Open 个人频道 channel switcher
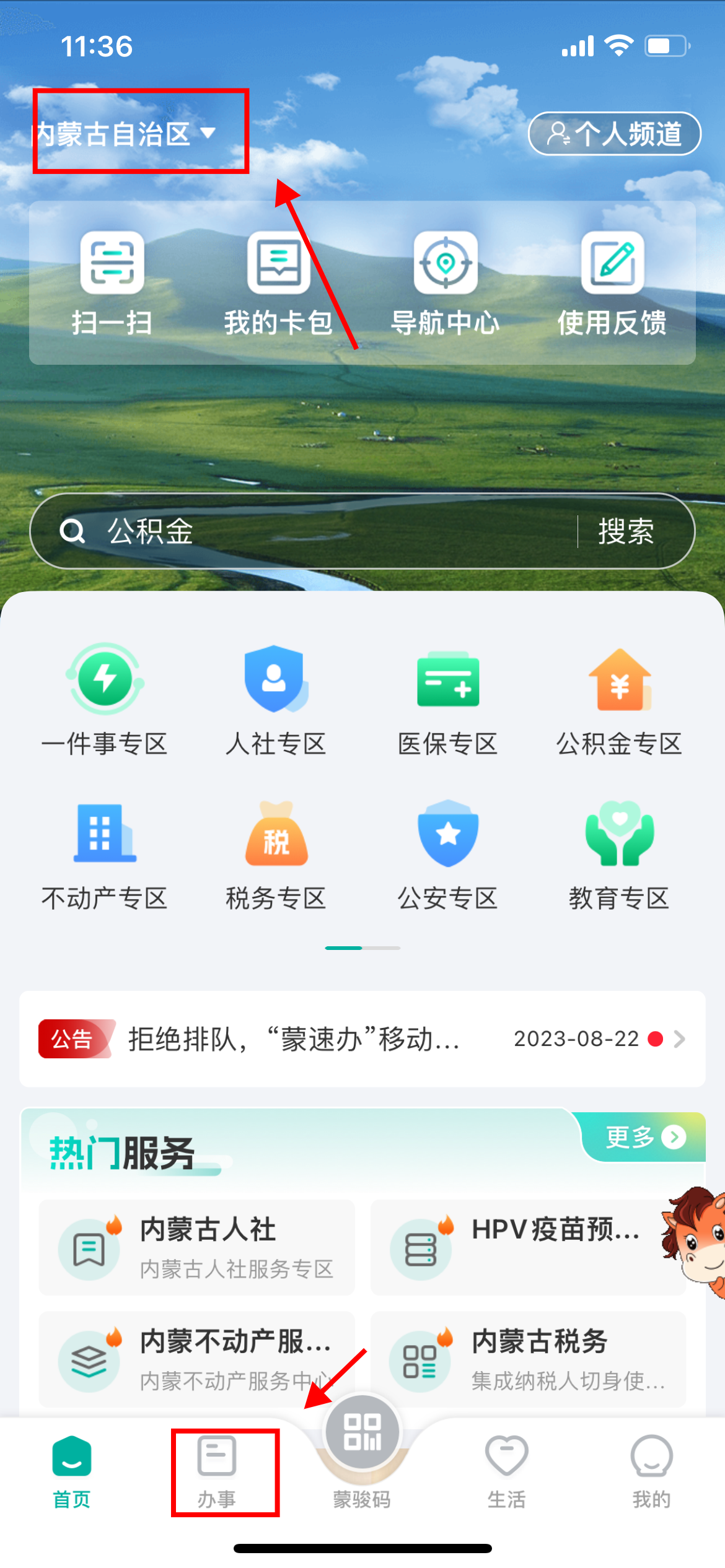Image resolution: width=725 pixels, height=1568 pixels. pos(614,134)
